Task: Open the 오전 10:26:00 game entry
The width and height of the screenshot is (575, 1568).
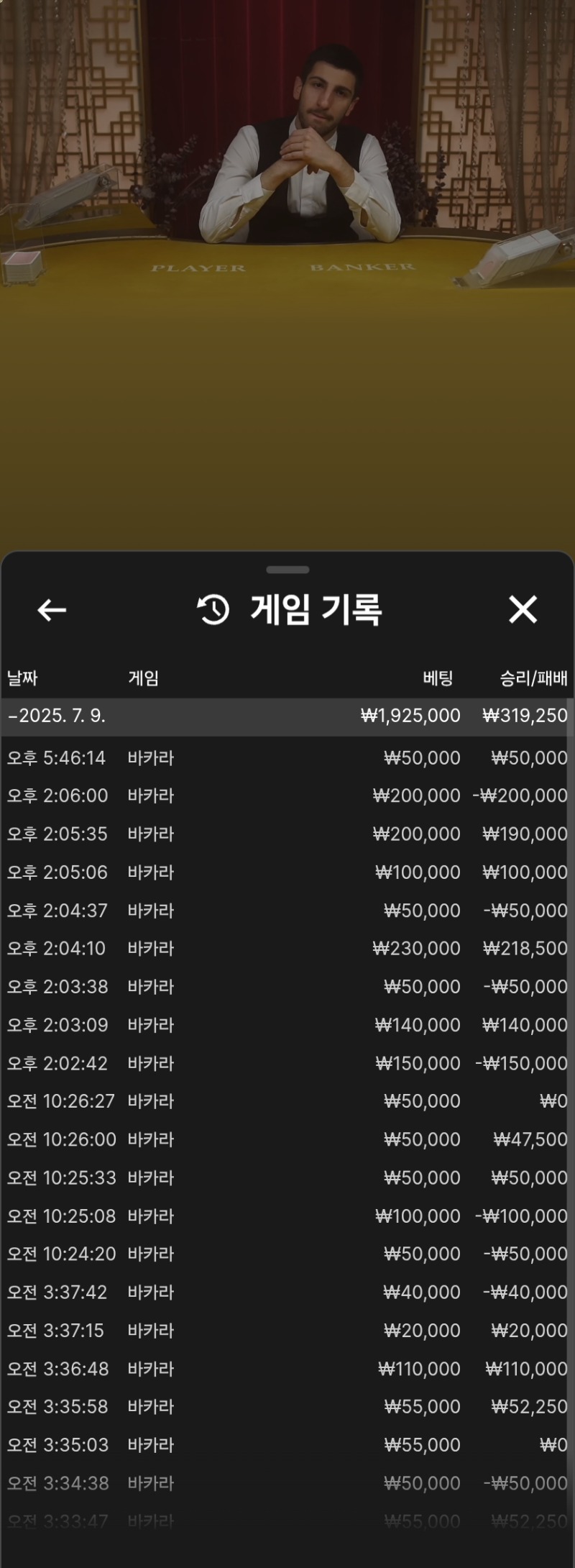Action: pyautogui.click(x=287, y=1139)
